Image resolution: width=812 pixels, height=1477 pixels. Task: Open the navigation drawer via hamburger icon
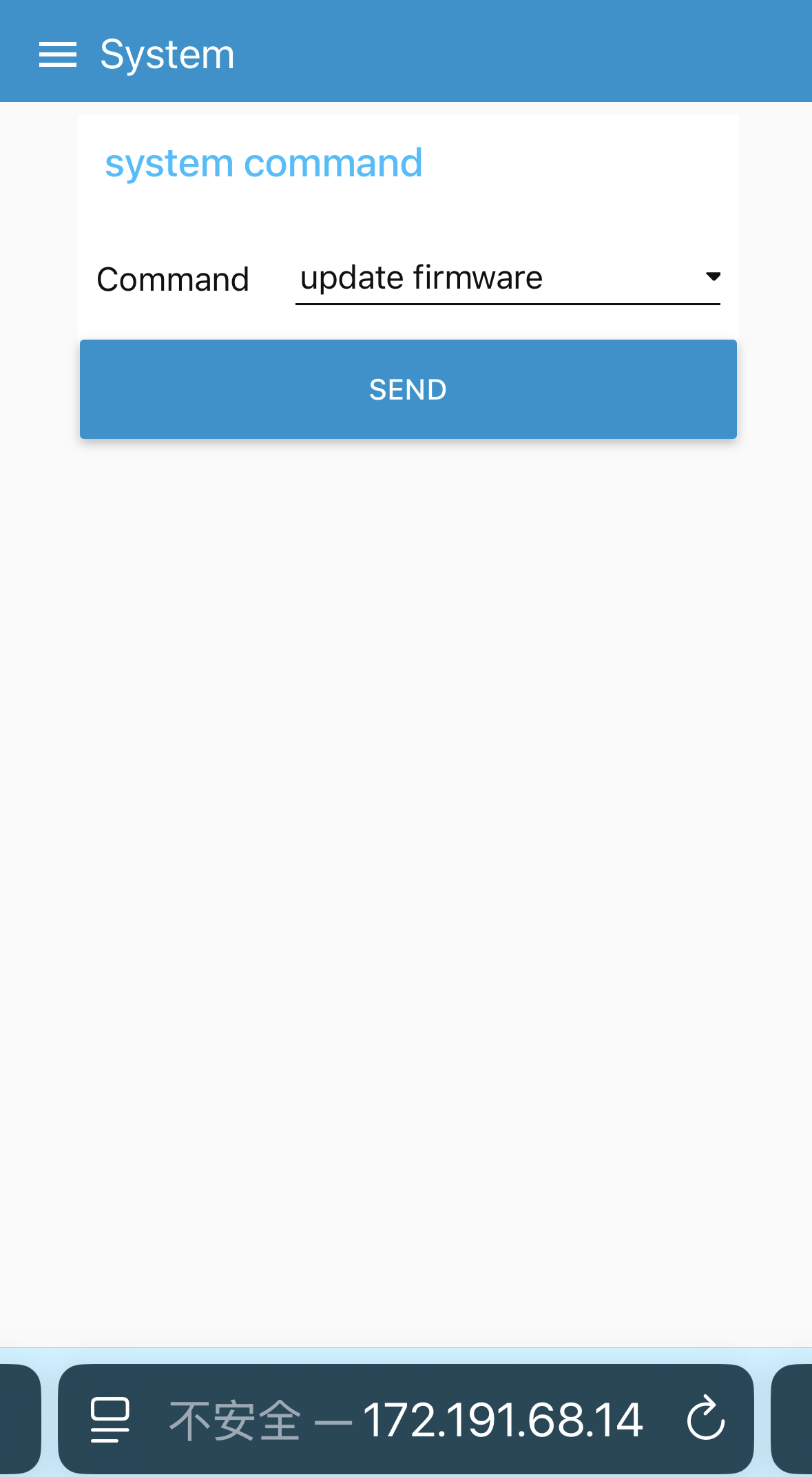[58, 54]
